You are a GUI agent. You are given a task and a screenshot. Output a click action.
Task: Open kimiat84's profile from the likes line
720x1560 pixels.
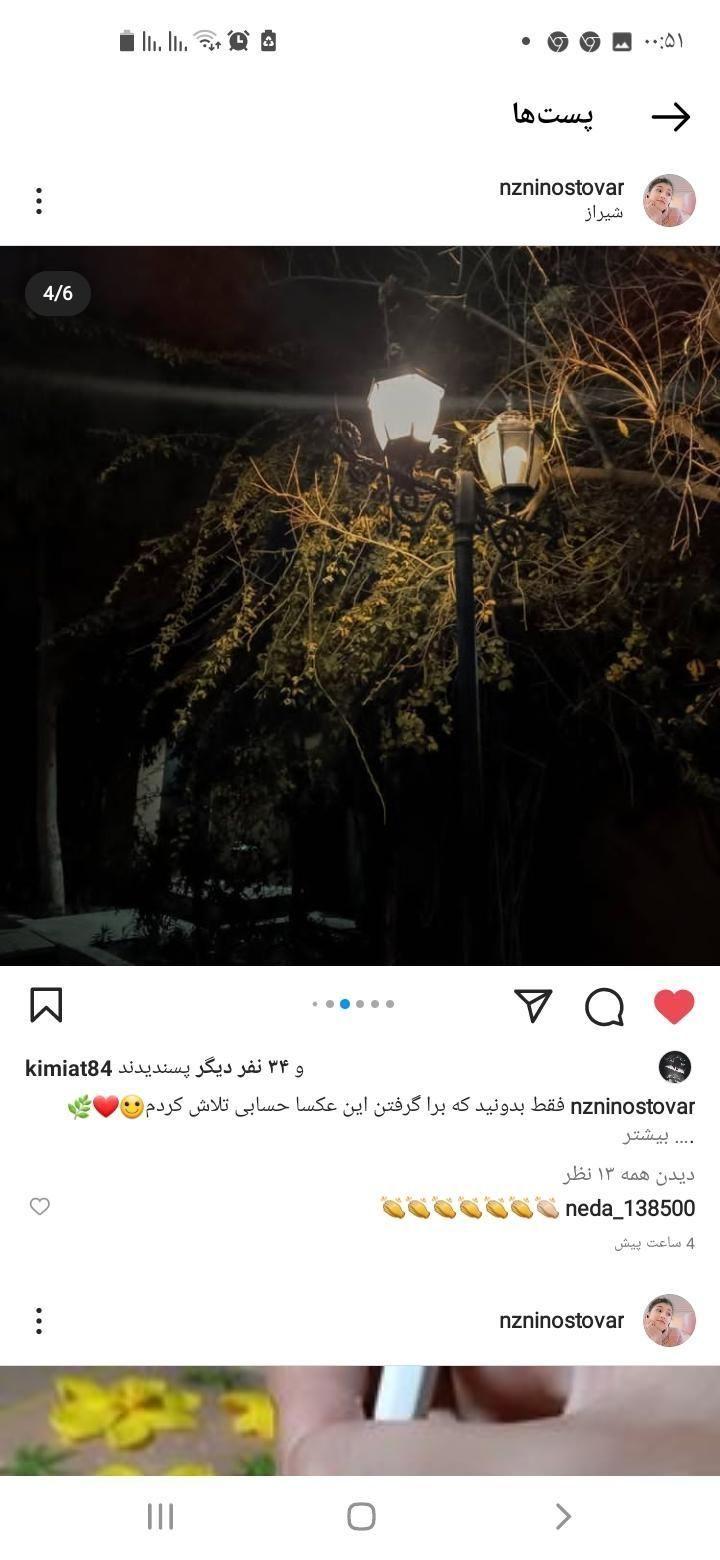68,1068
